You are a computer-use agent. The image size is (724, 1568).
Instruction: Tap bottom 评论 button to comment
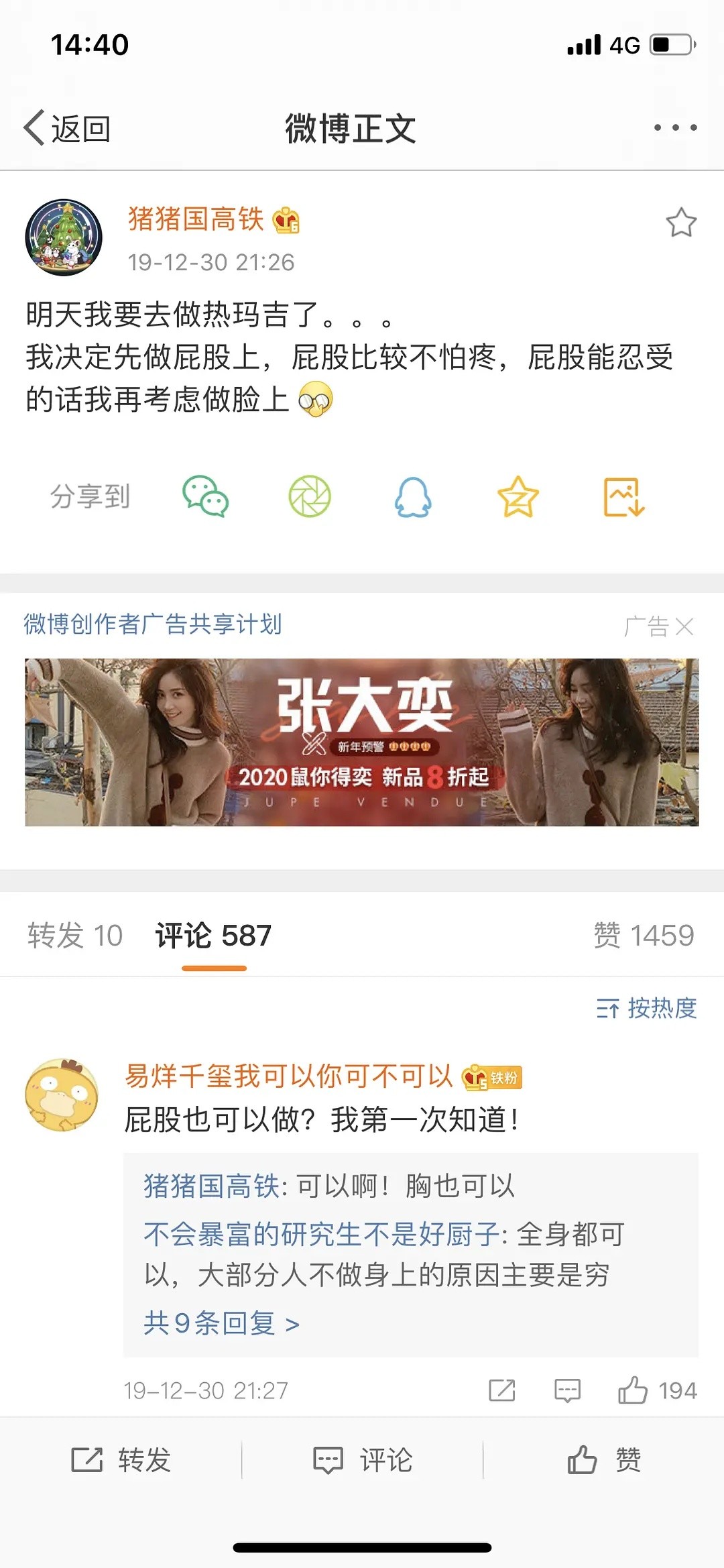363,1460
